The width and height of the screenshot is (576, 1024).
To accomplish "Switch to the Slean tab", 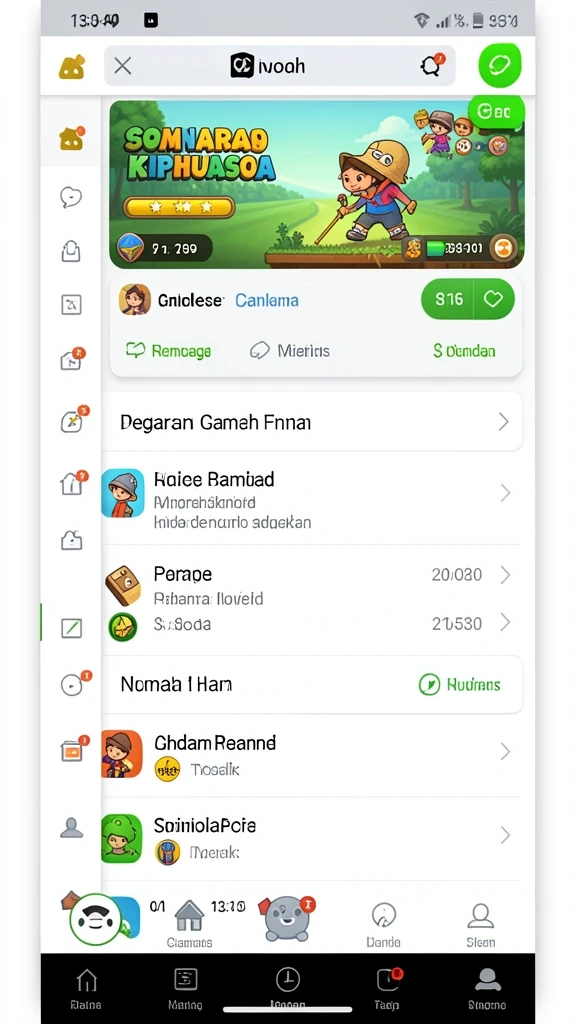I will pyautogui.click(x=481, y=925).
